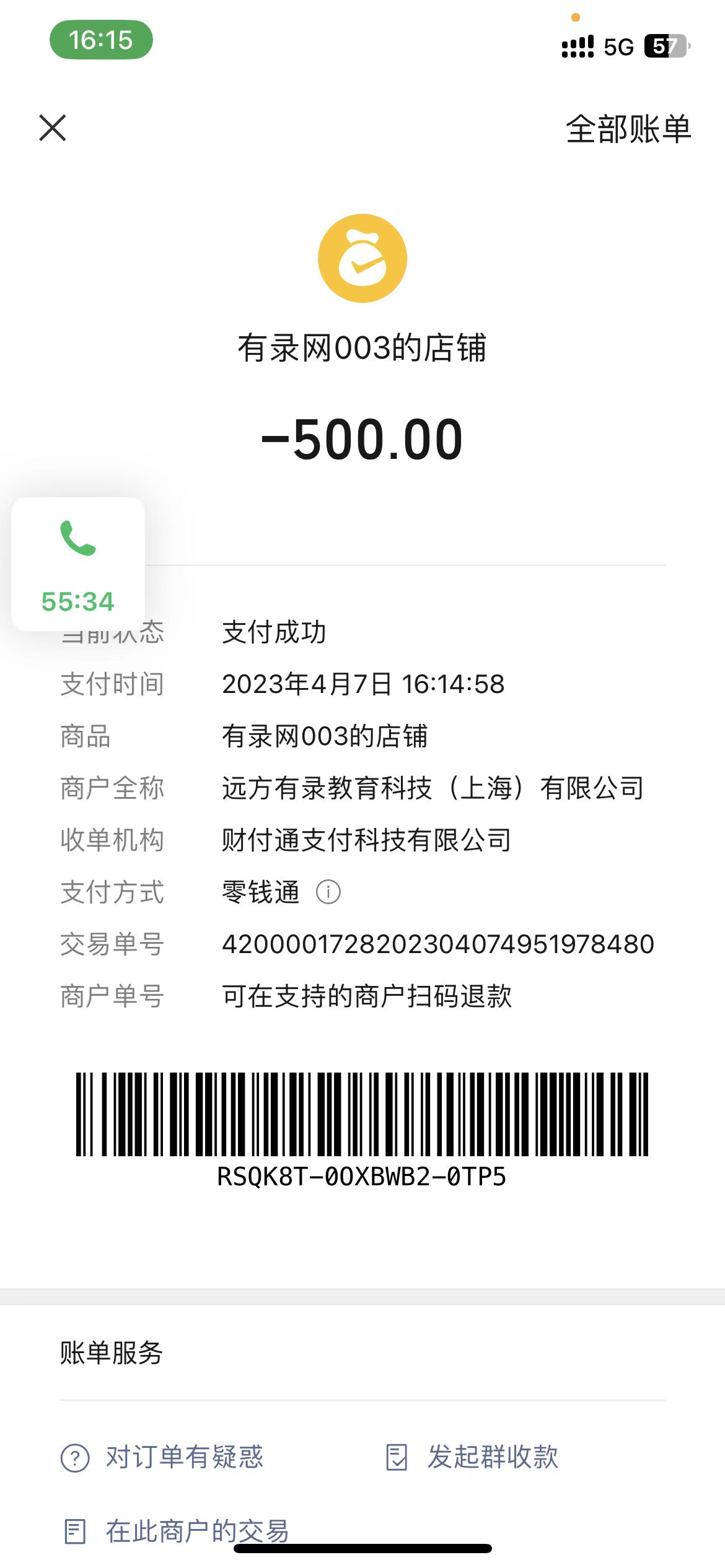
Task: Open 全部账单 to view all bills
Action: 628,129
